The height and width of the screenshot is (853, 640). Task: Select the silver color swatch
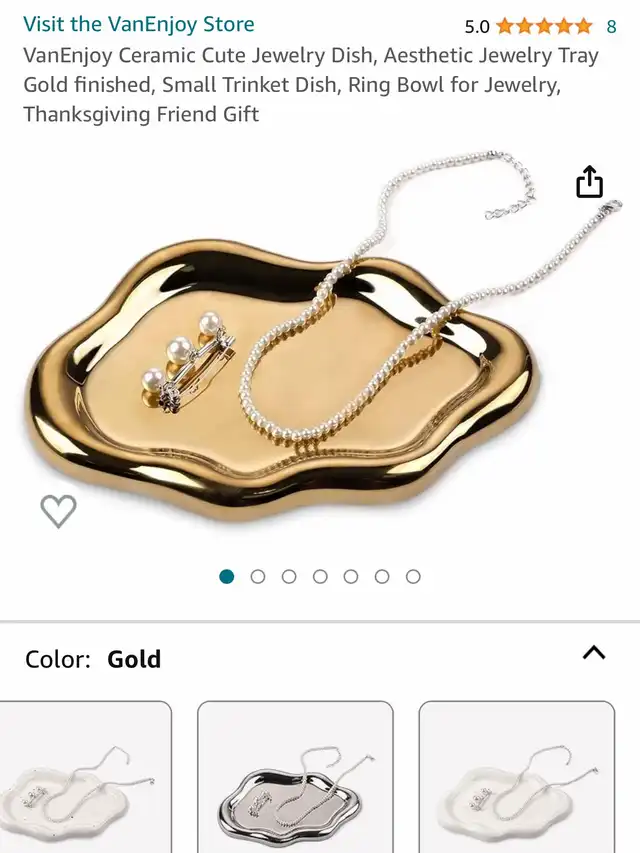(x=295, y=777)
